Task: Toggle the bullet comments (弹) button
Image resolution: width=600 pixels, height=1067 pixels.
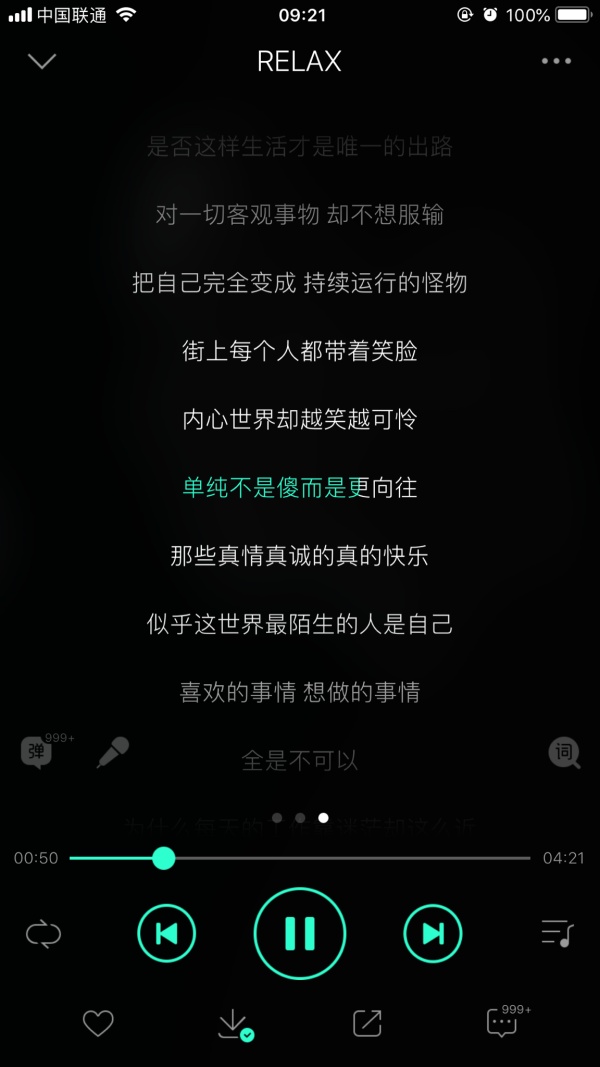Action: point(38,752)
